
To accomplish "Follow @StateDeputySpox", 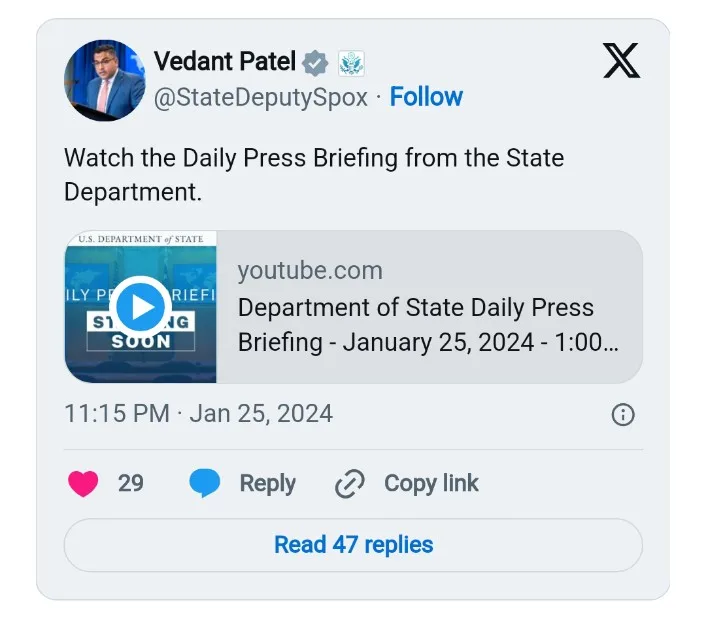I will click(x=426, y=97).
